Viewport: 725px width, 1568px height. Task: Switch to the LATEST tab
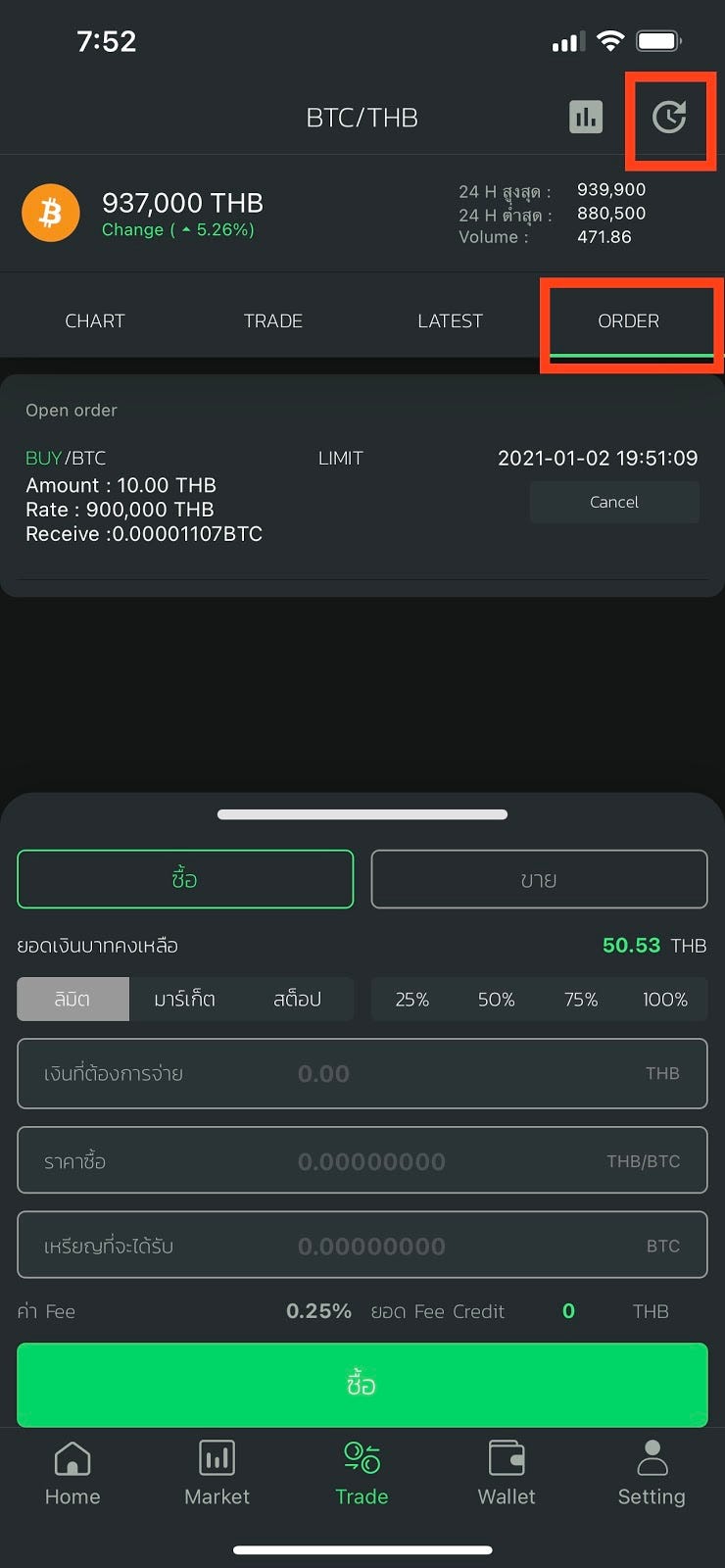point(451,320)
